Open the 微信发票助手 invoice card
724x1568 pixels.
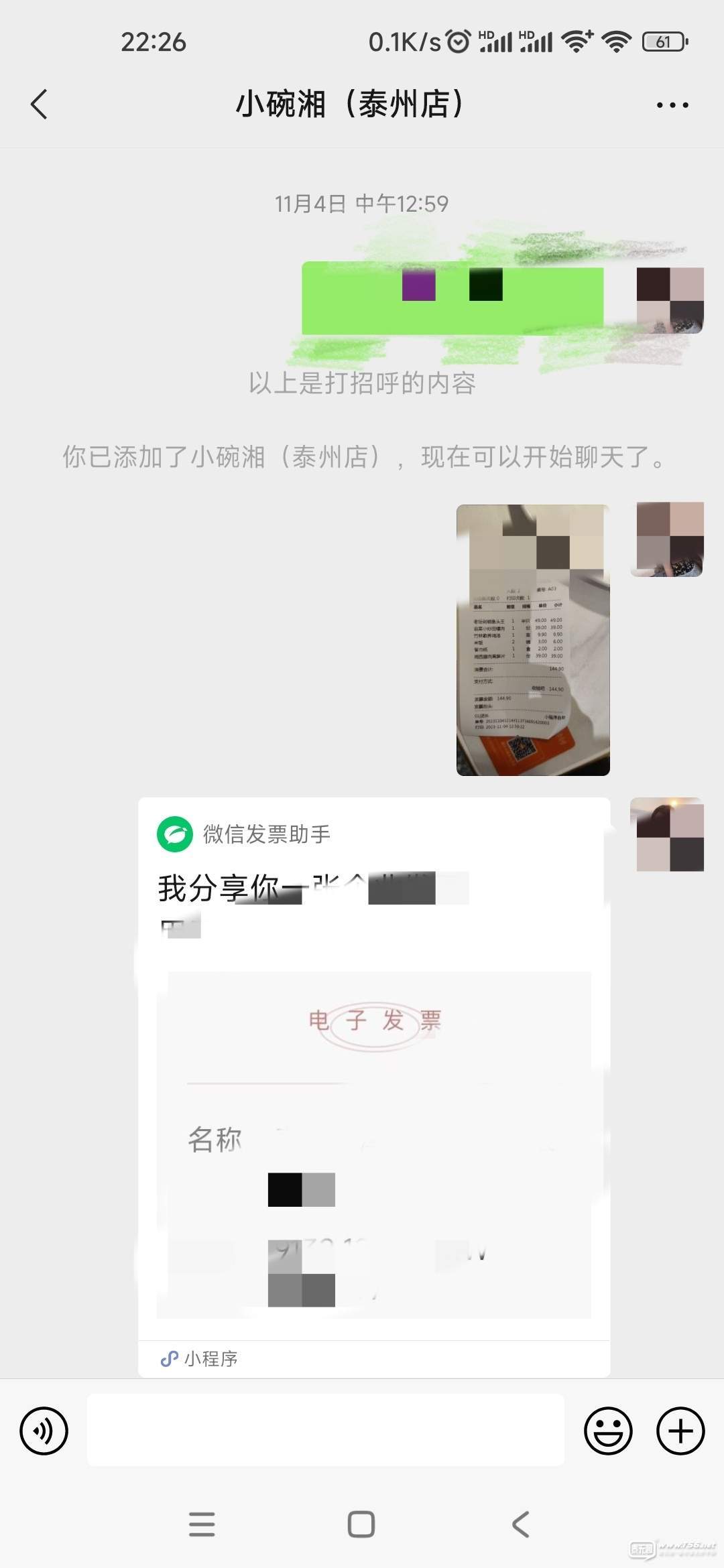point(374,1087)
